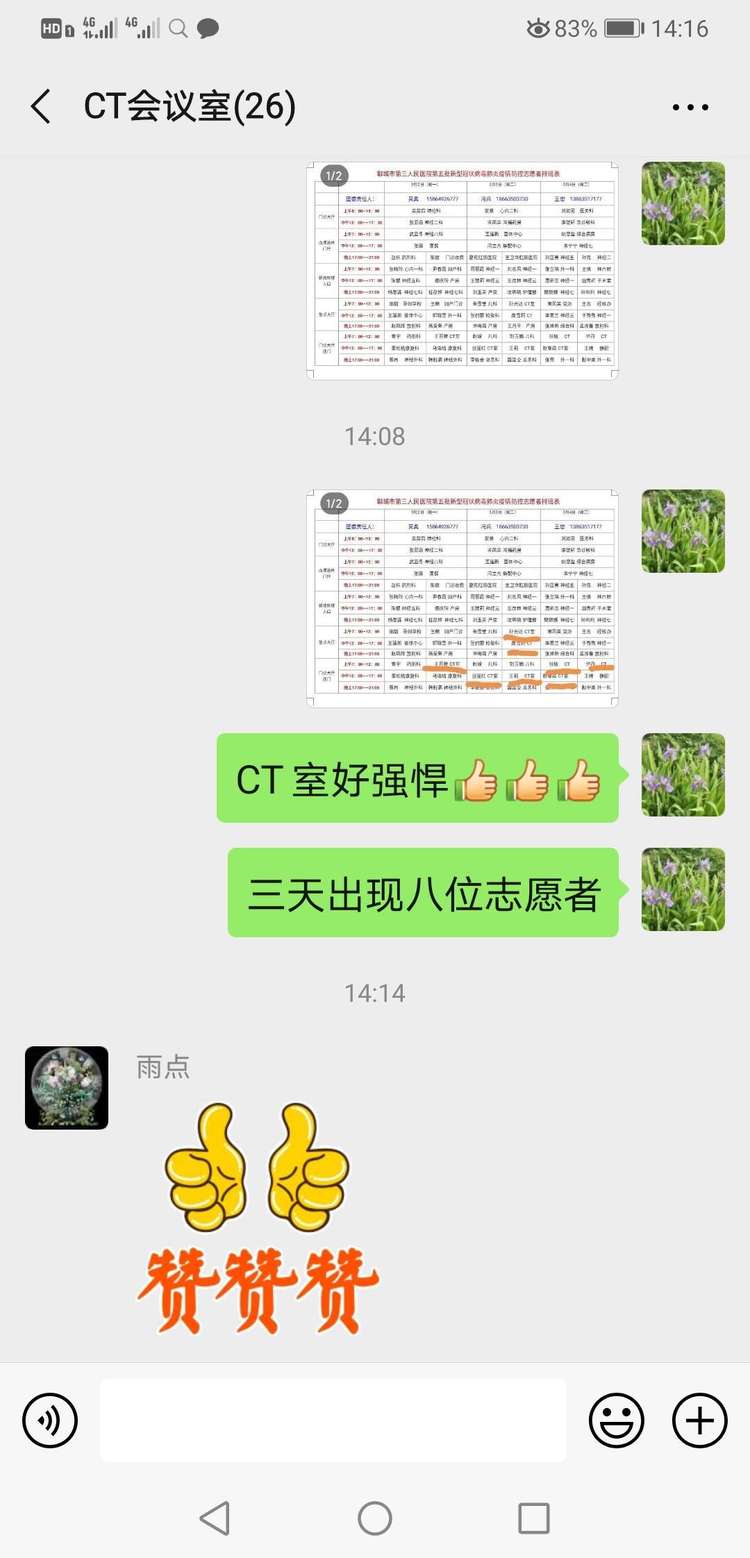The height and width of the screenshot is (1558, 750).
Task: Open the plus attachments panel
Action: pyautogui.click(x=699, y=1419)
